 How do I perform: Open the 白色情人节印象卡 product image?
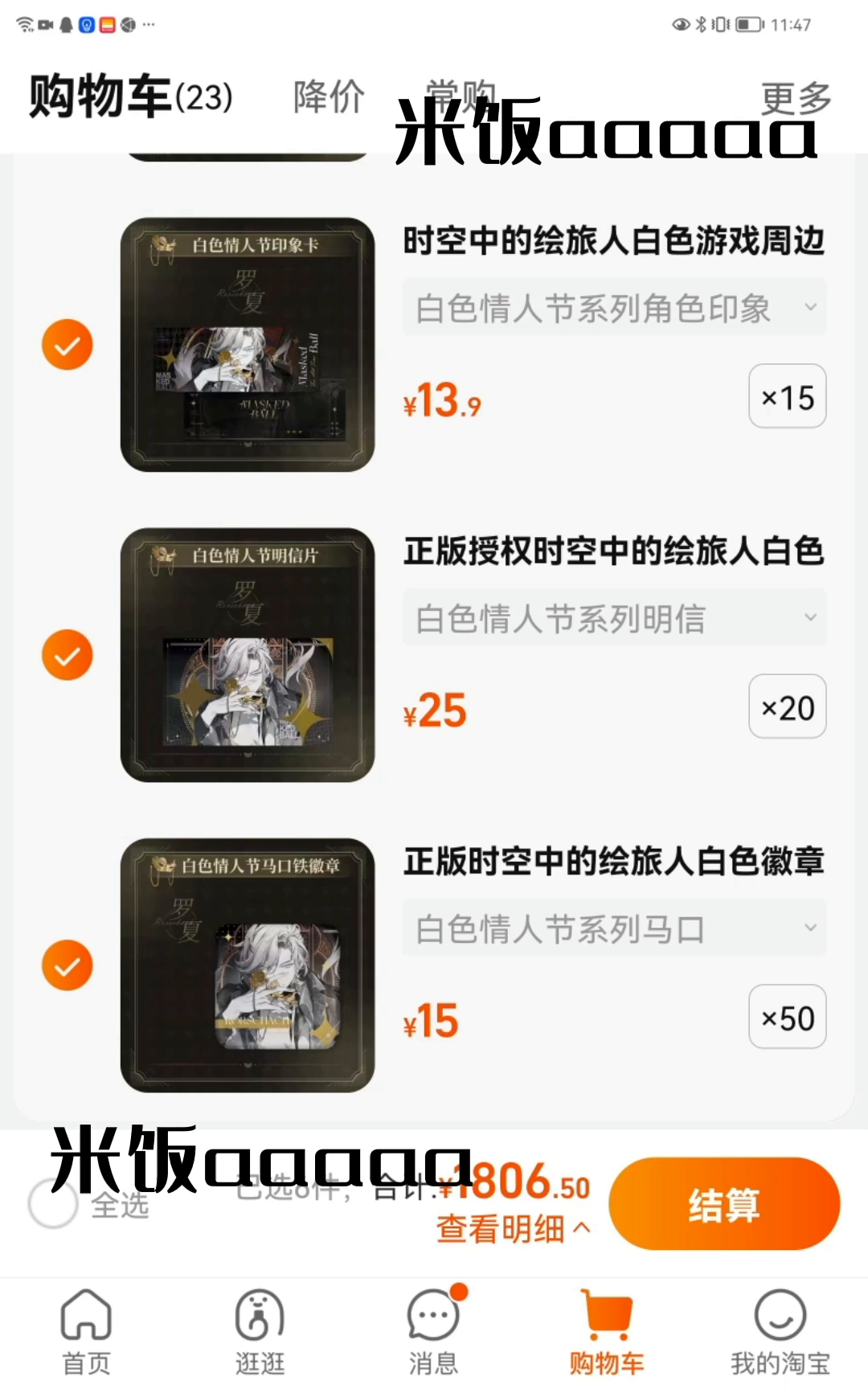248,345
